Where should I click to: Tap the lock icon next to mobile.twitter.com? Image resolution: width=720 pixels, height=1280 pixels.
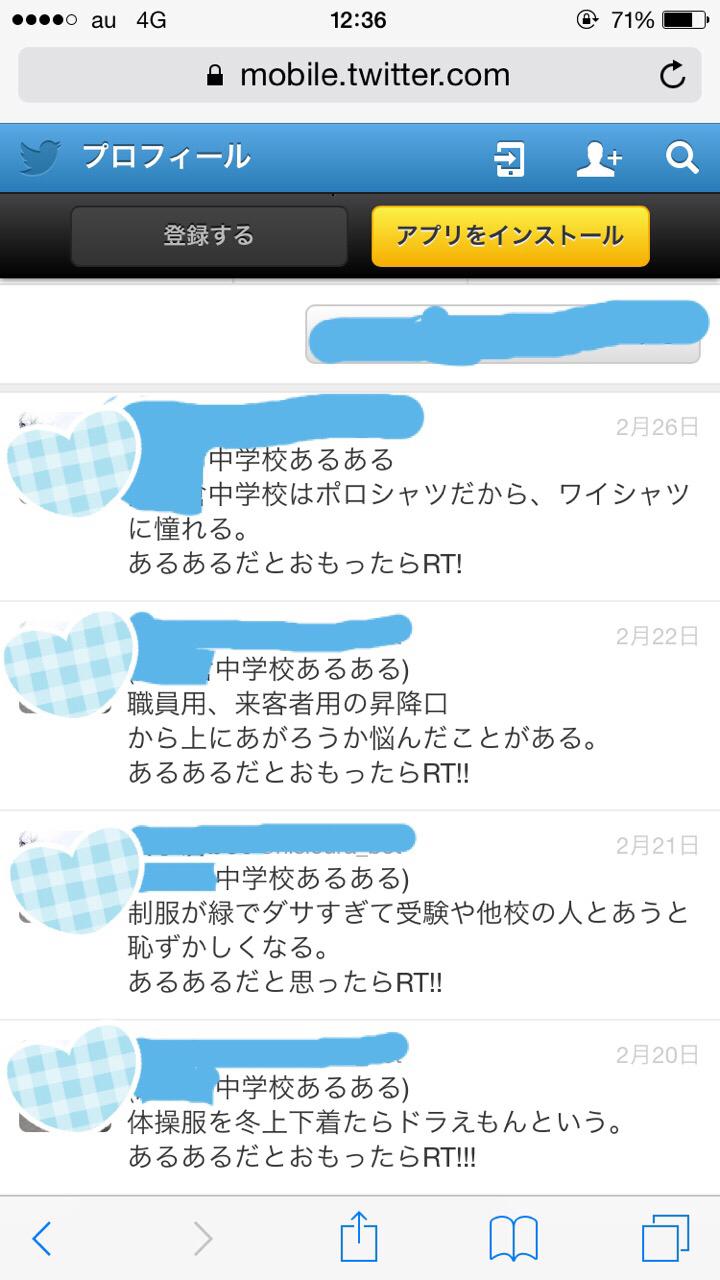point(211,74)
